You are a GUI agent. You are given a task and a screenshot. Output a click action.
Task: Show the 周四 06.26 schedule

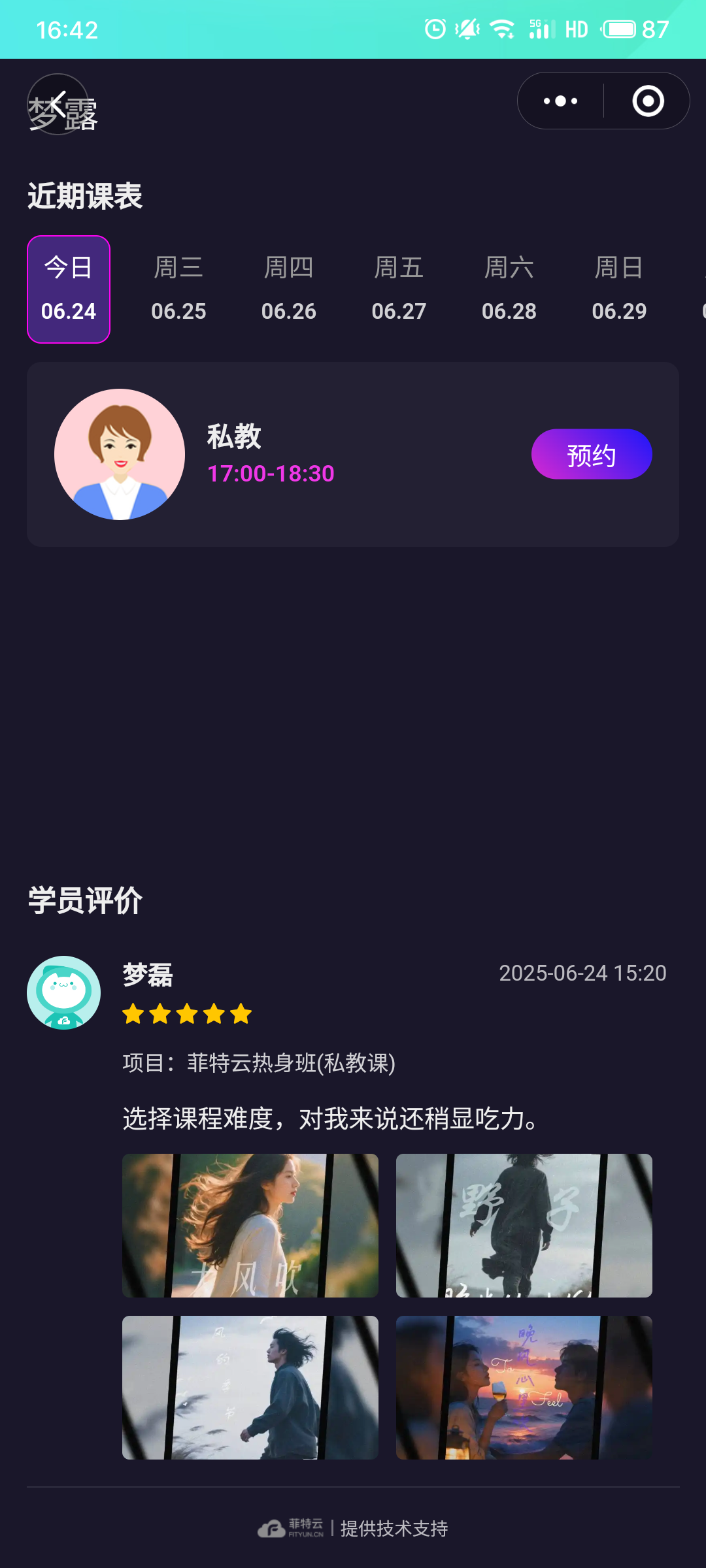pos(289,289)
